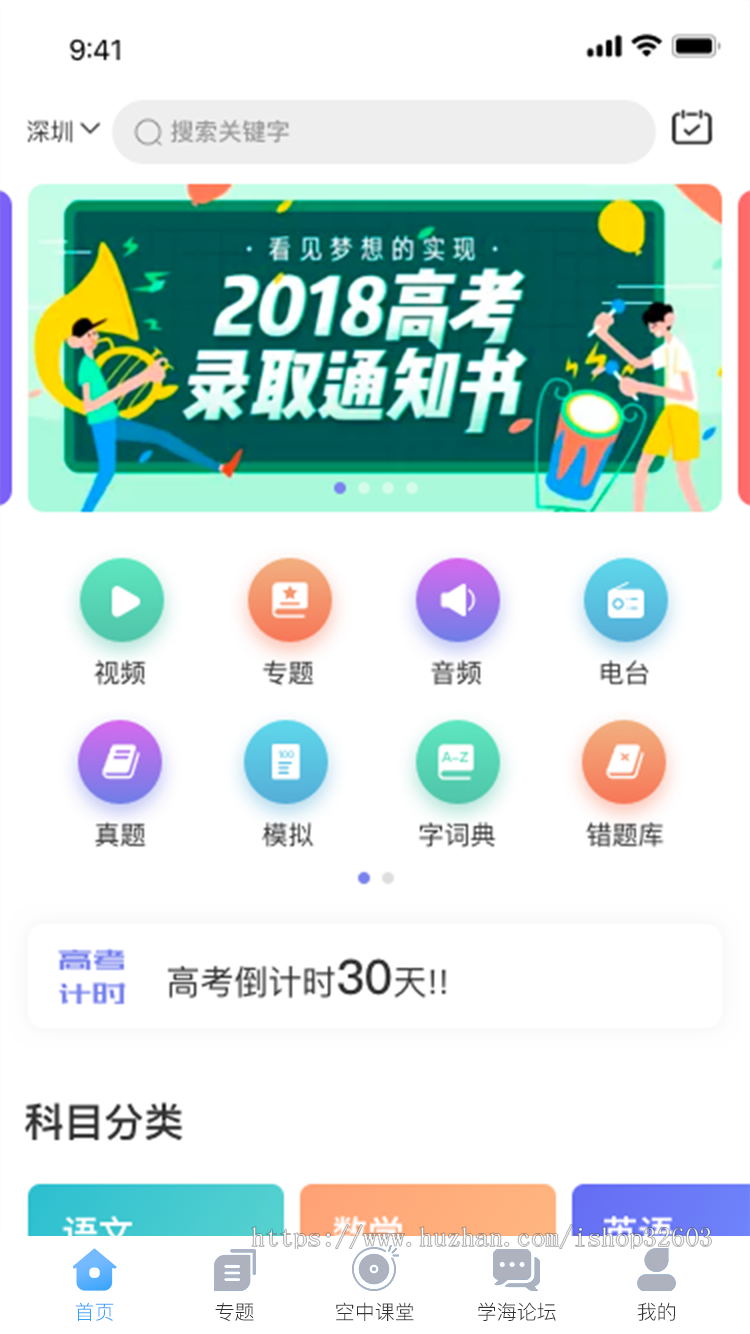
Task: Click the search keyword input field
Action: point(384,131)
